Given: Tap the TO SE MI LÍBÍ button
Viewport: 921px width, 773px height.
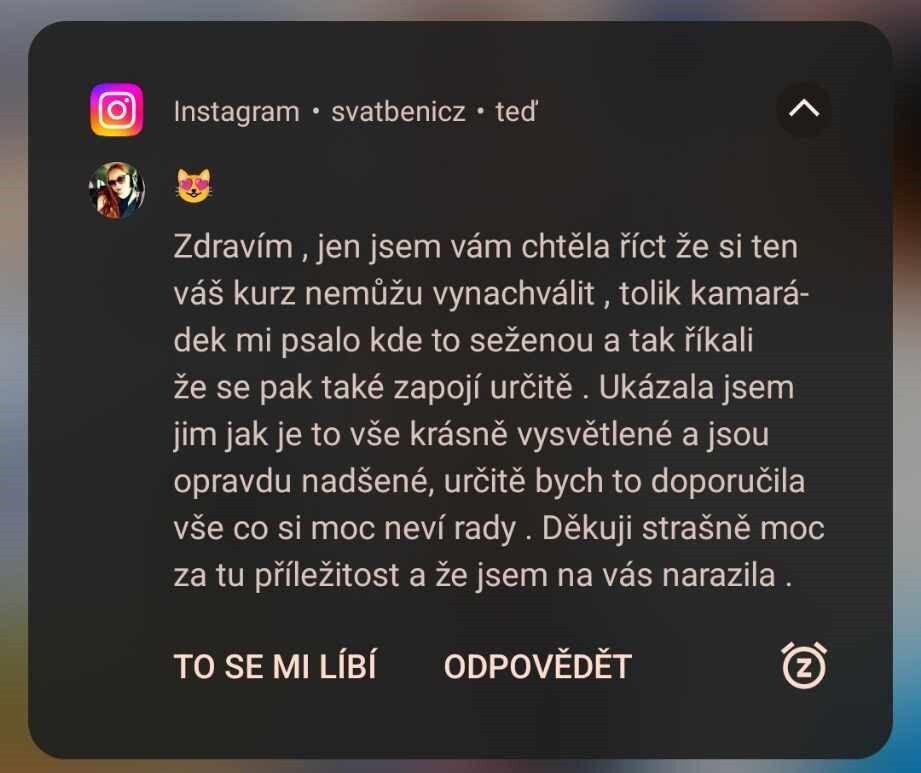Looking at the screenshot, I should coord(275,667).
